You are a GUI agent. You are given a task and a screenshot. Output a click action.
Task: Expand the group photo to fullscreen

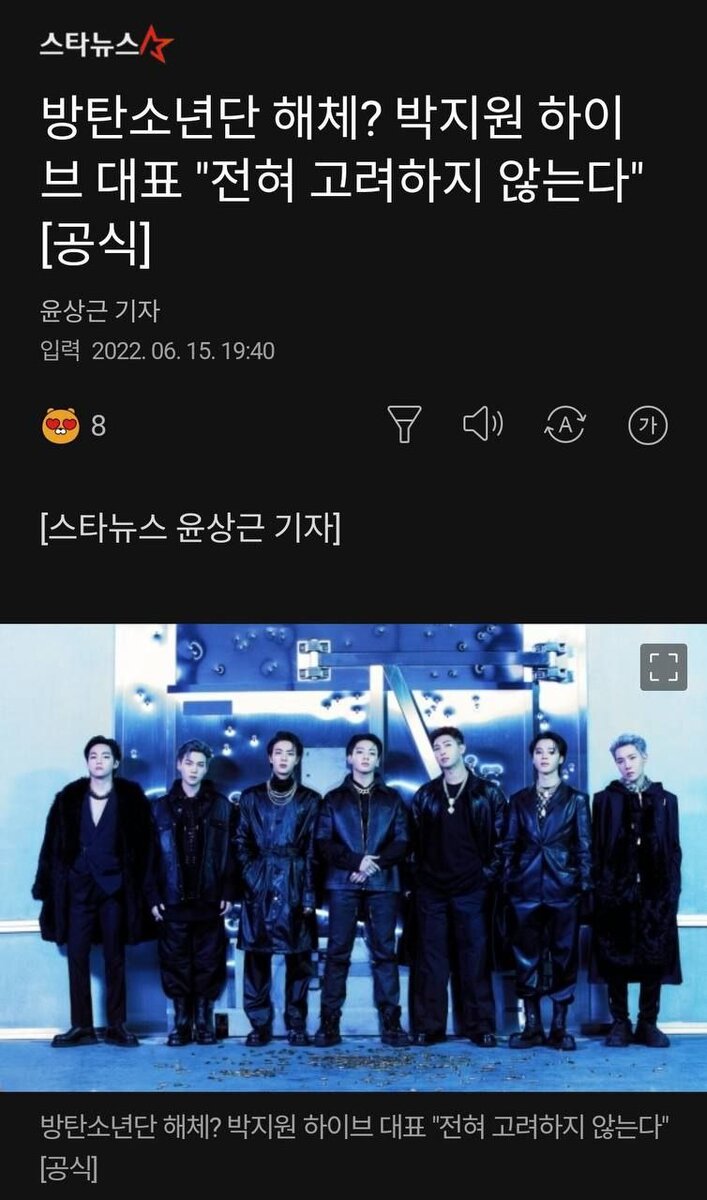click(x=663, y=667)
